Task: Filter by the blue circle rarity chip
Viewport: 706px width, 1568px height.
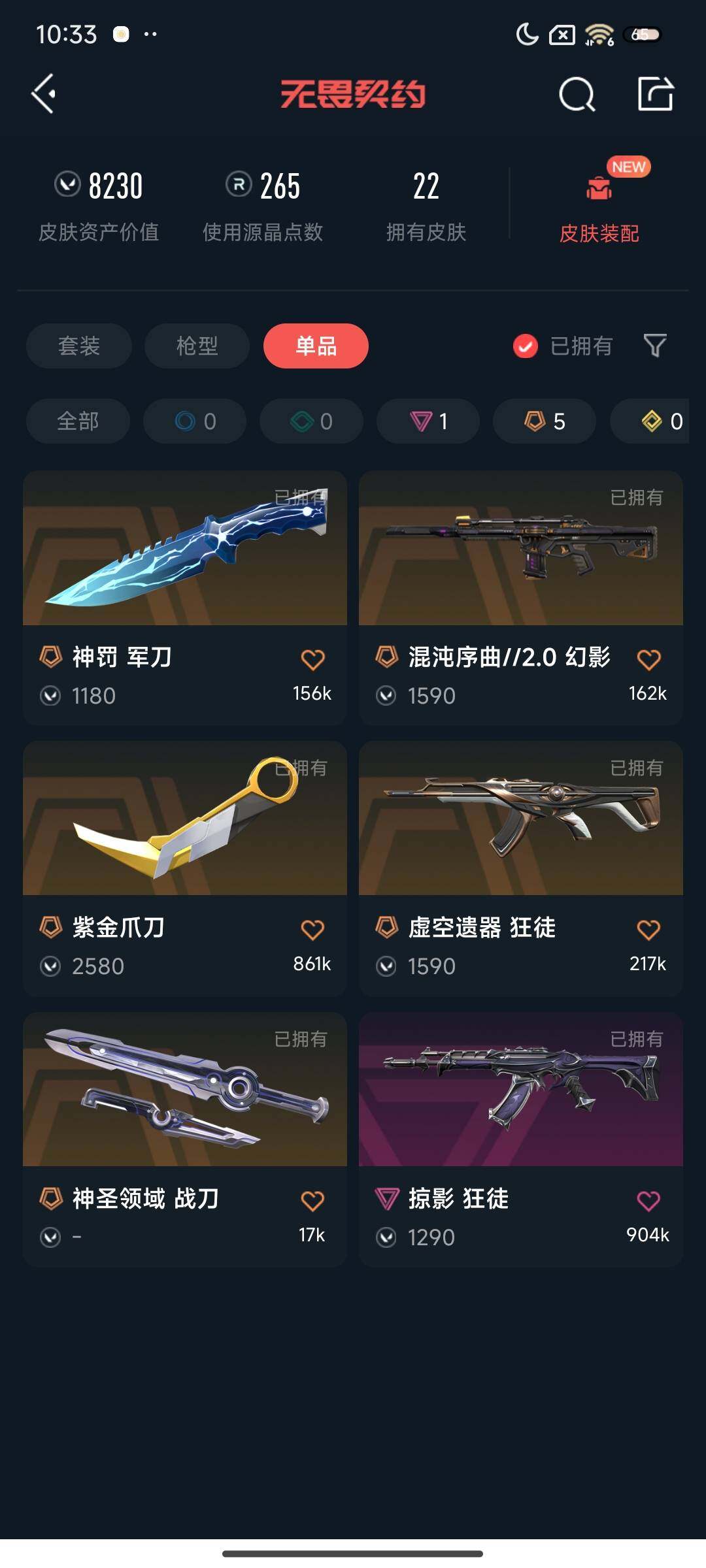Action: 195,421
